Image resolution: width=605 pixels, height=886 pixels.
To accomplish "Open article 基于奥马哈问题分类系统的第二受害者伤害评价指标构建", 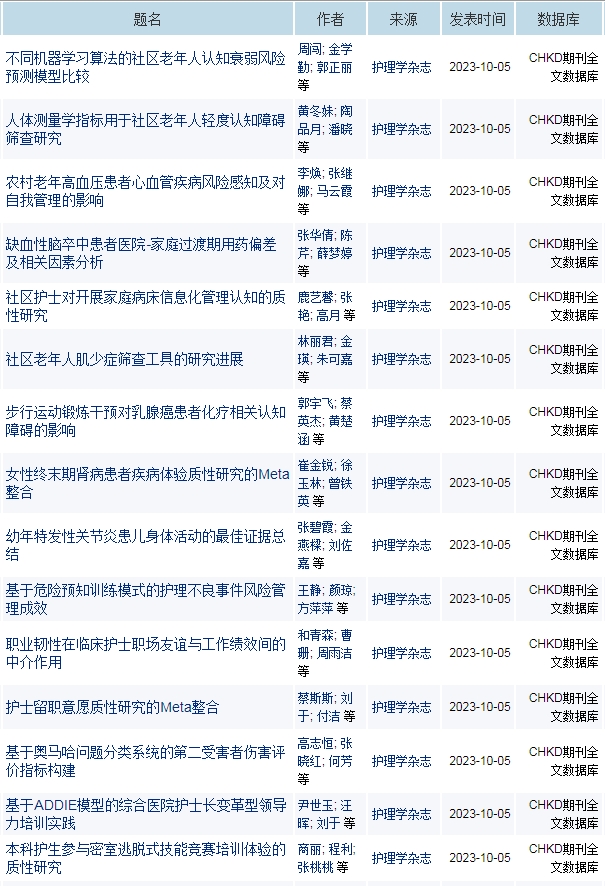I will tap(145, 761).
